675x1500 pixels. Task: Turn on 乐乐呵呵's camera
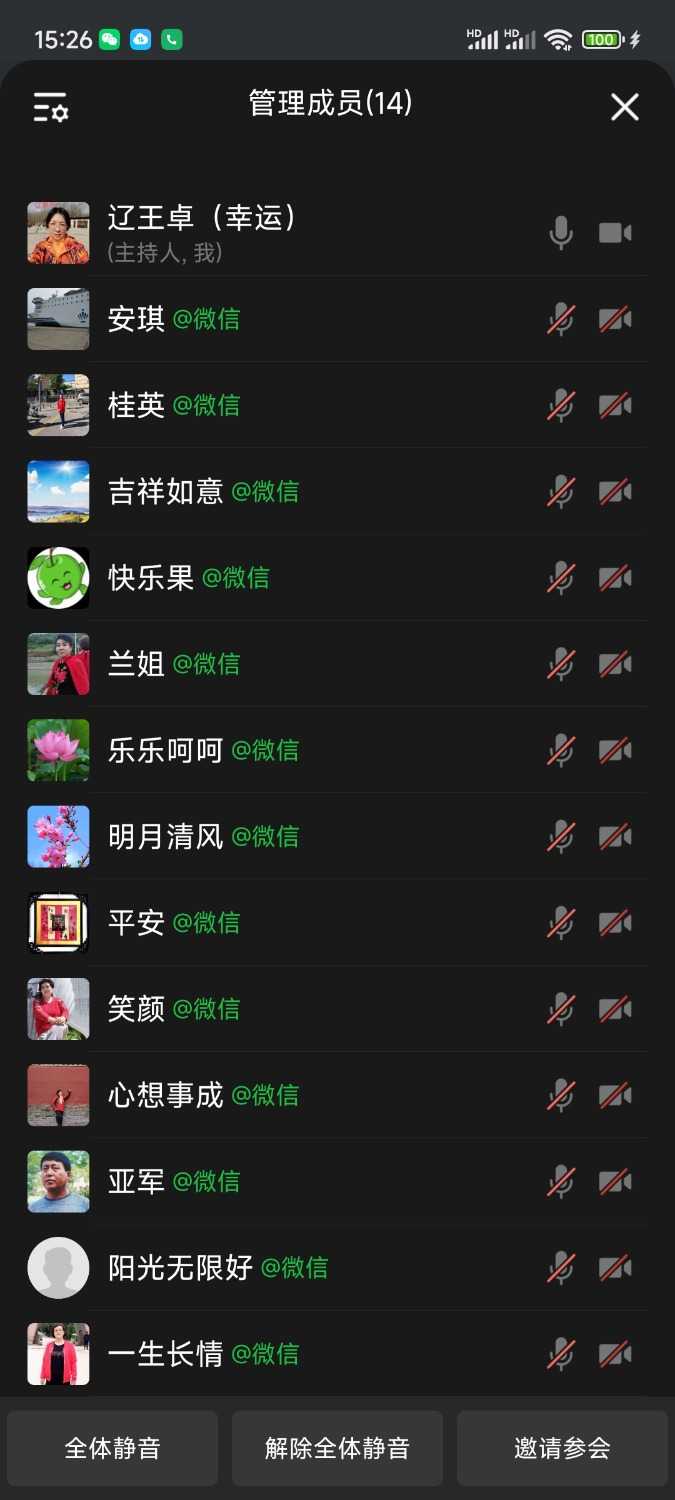tap(615, 750)
